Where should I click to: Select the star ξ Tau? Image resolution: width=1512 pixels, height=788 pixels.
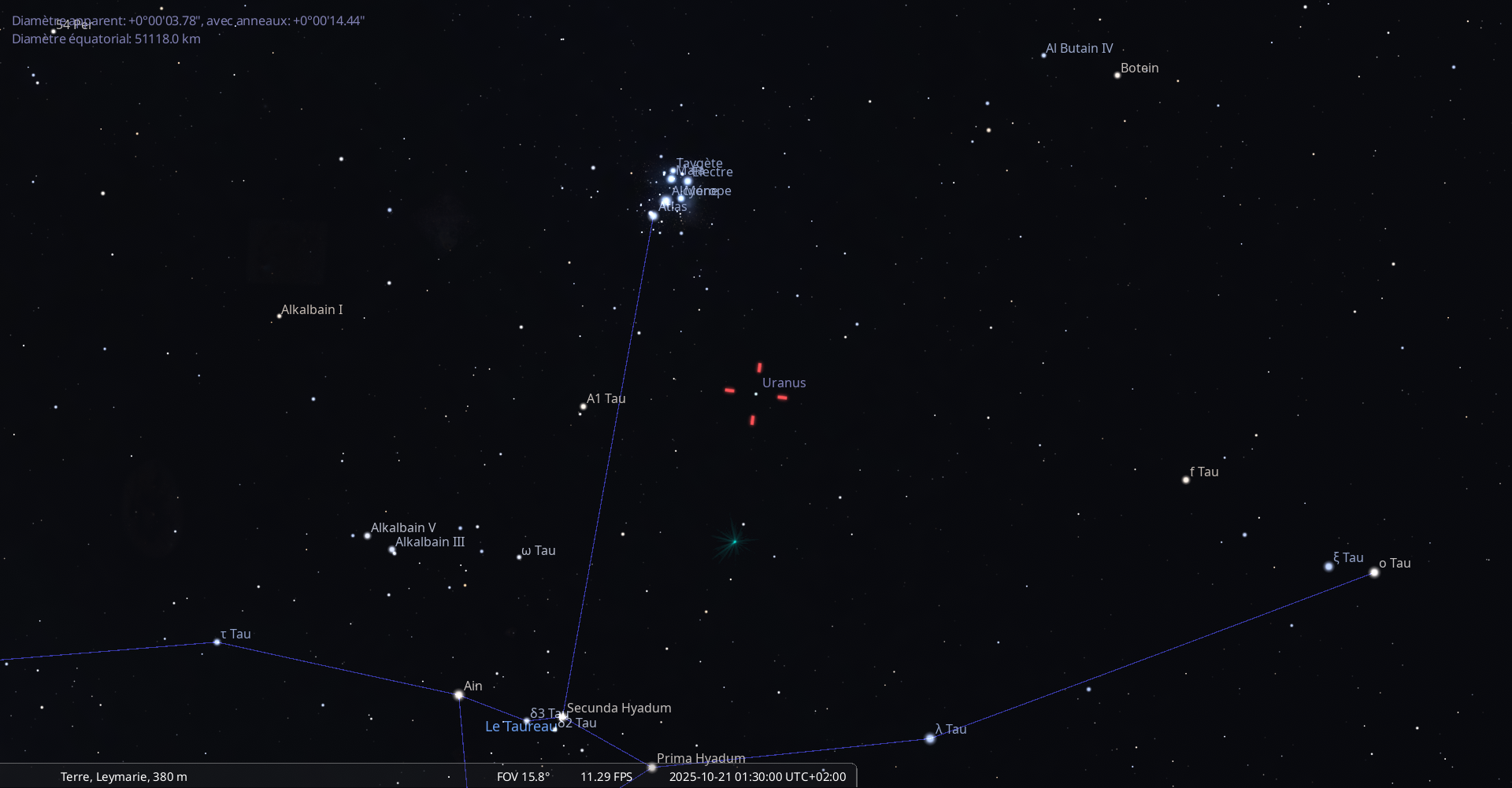tap(1329, 566)
